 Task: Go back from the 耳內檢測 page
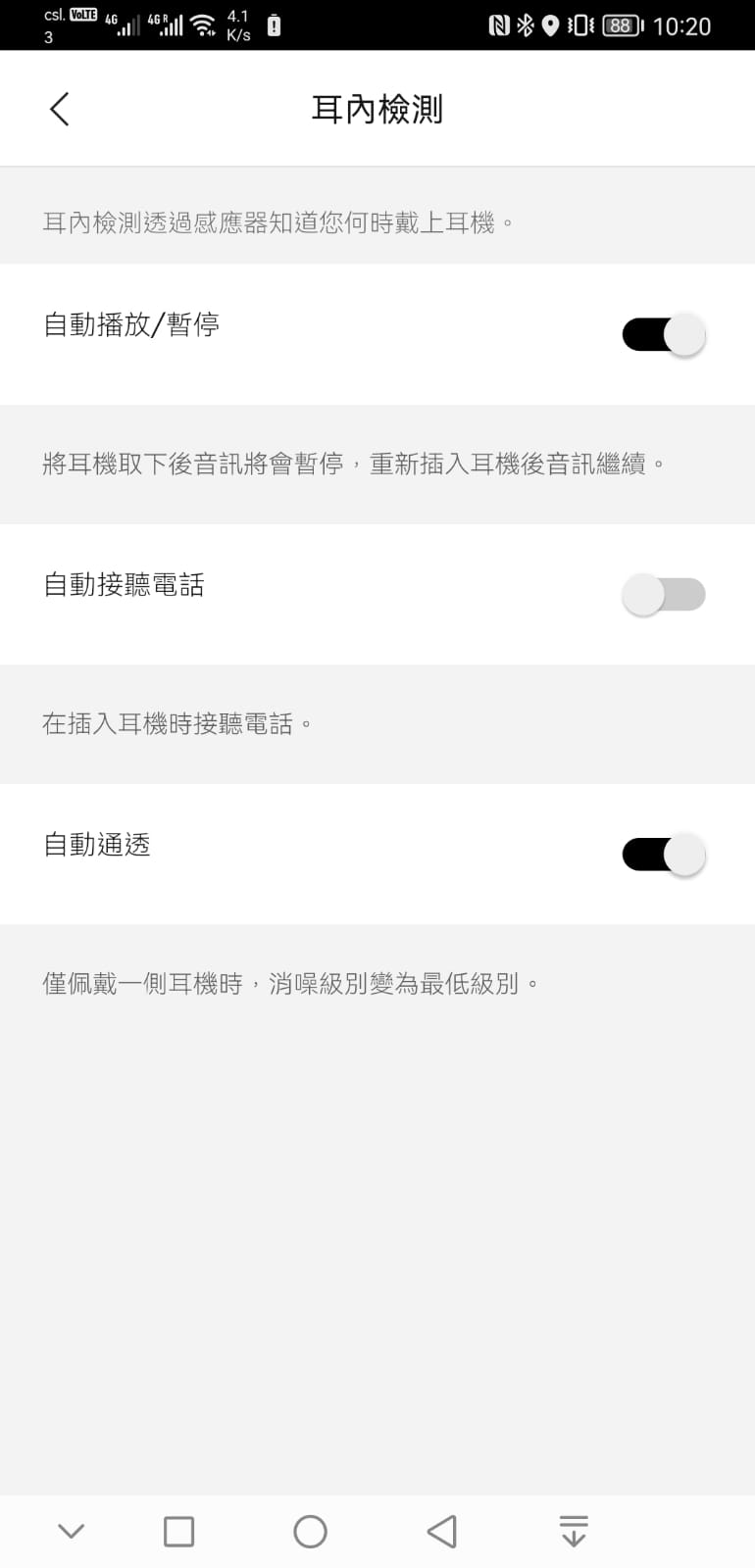pyautogui.click(x=60, y=109)
